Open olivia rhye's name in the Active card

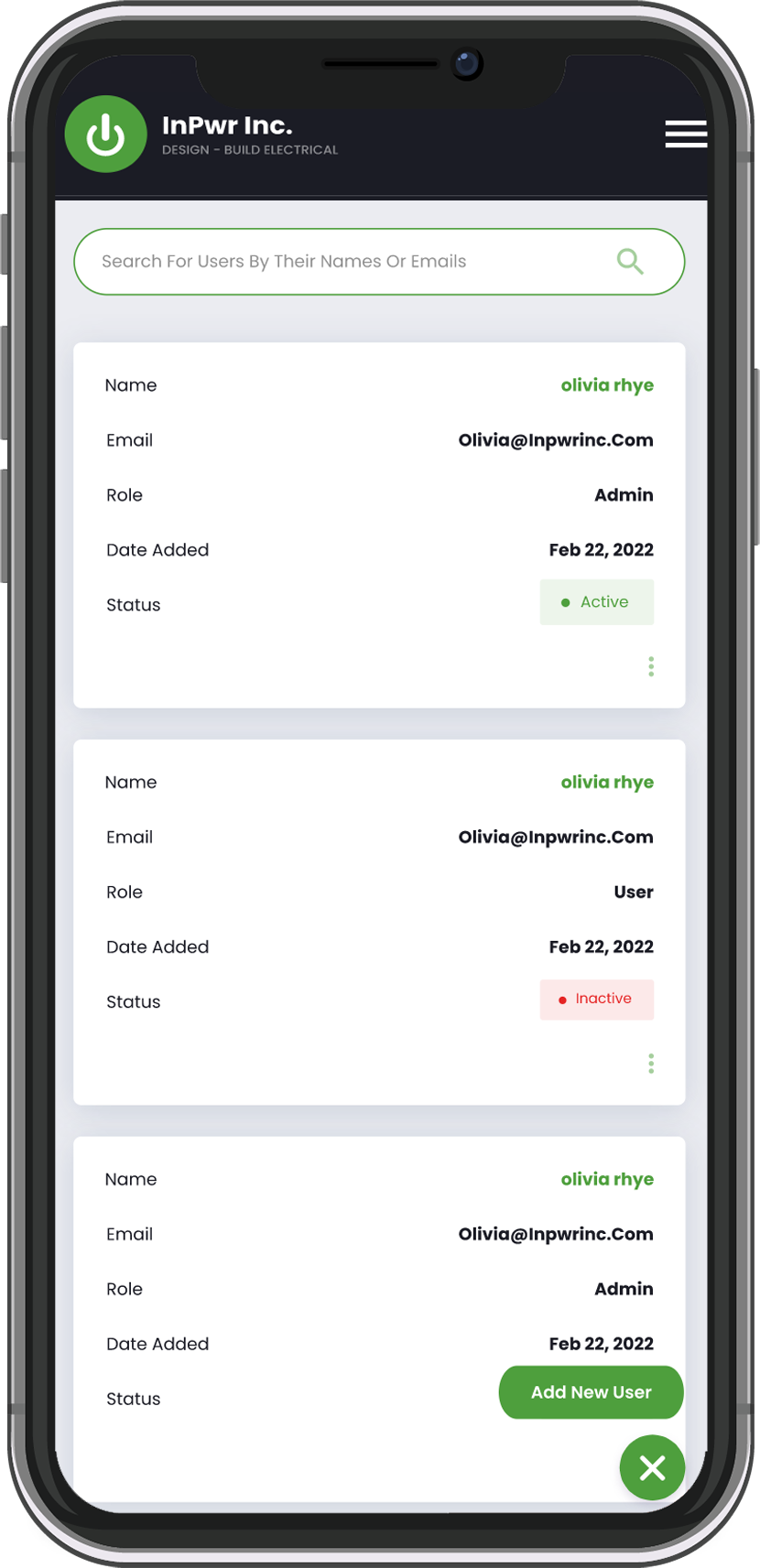point(607,385)
